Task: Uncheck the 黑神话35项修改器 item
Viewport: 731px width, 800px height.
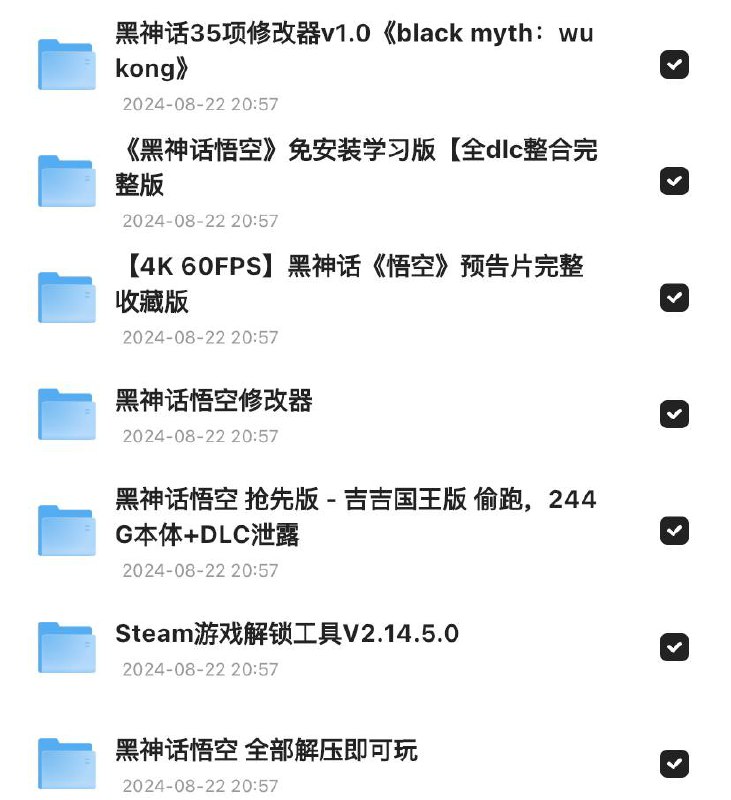Action: pos(675,65)
